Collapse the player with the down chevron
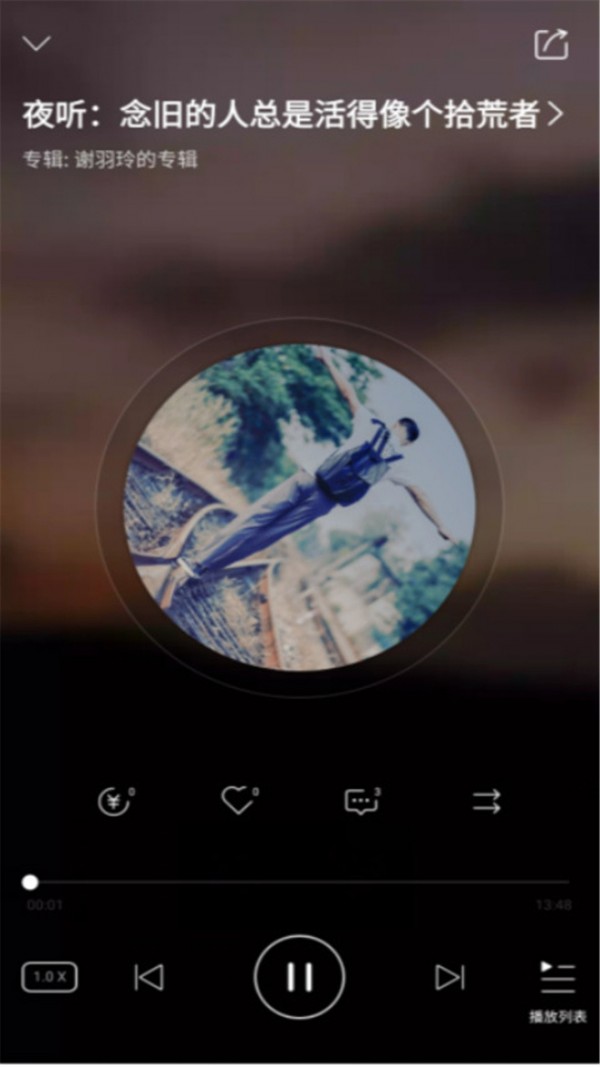The image size is (600, 1067). pos(37,44)
